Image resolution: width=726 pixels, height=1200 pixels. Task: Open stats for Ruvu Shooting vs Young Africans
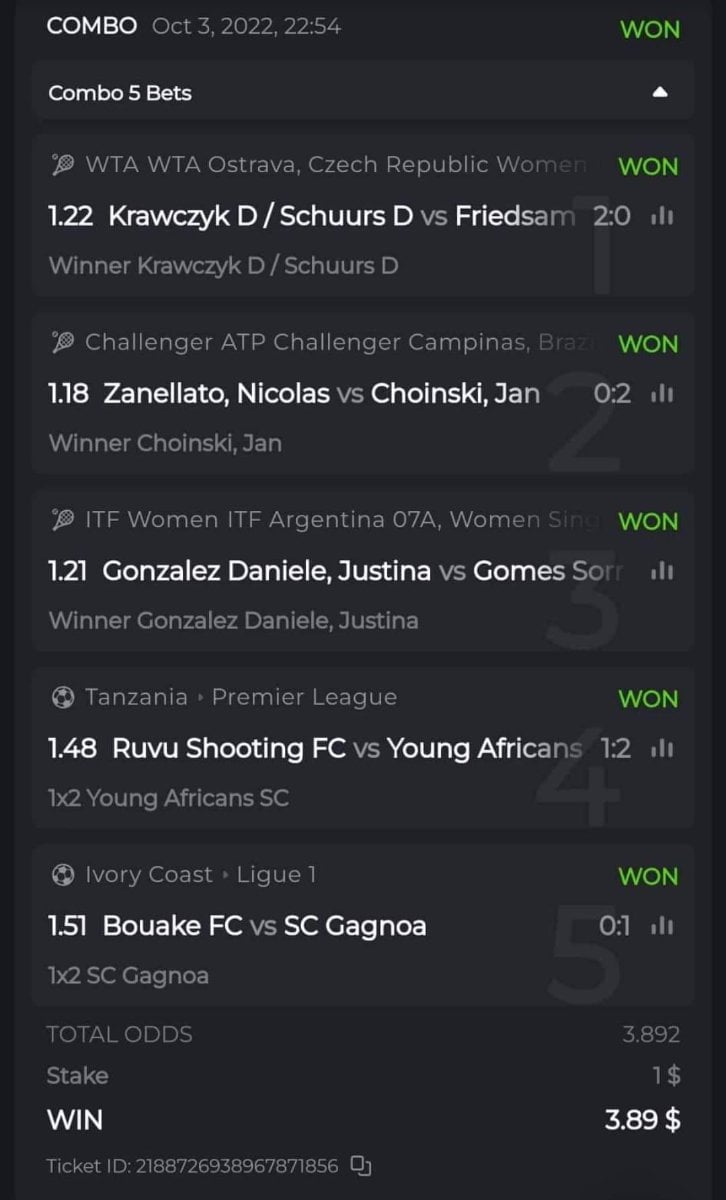662,748
